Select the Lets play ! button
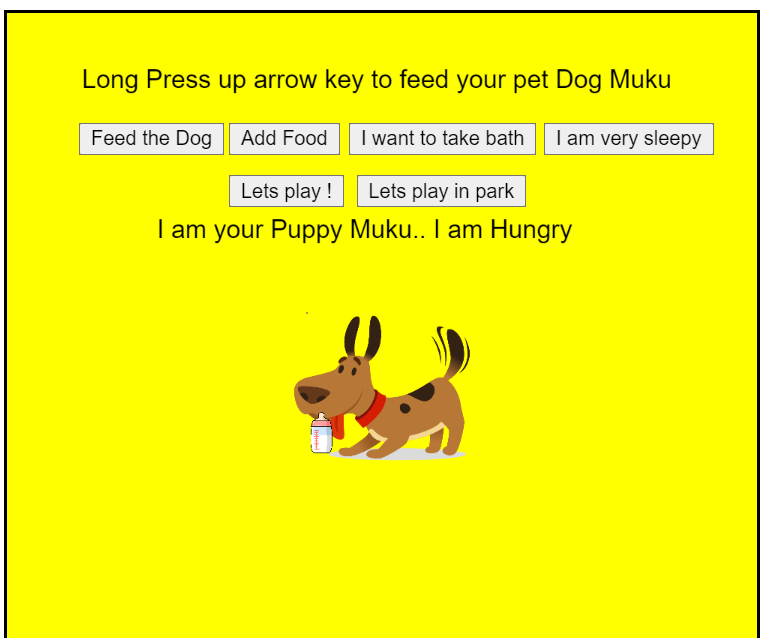The height and width of the screenshot is (638, 766). [286, 191]
